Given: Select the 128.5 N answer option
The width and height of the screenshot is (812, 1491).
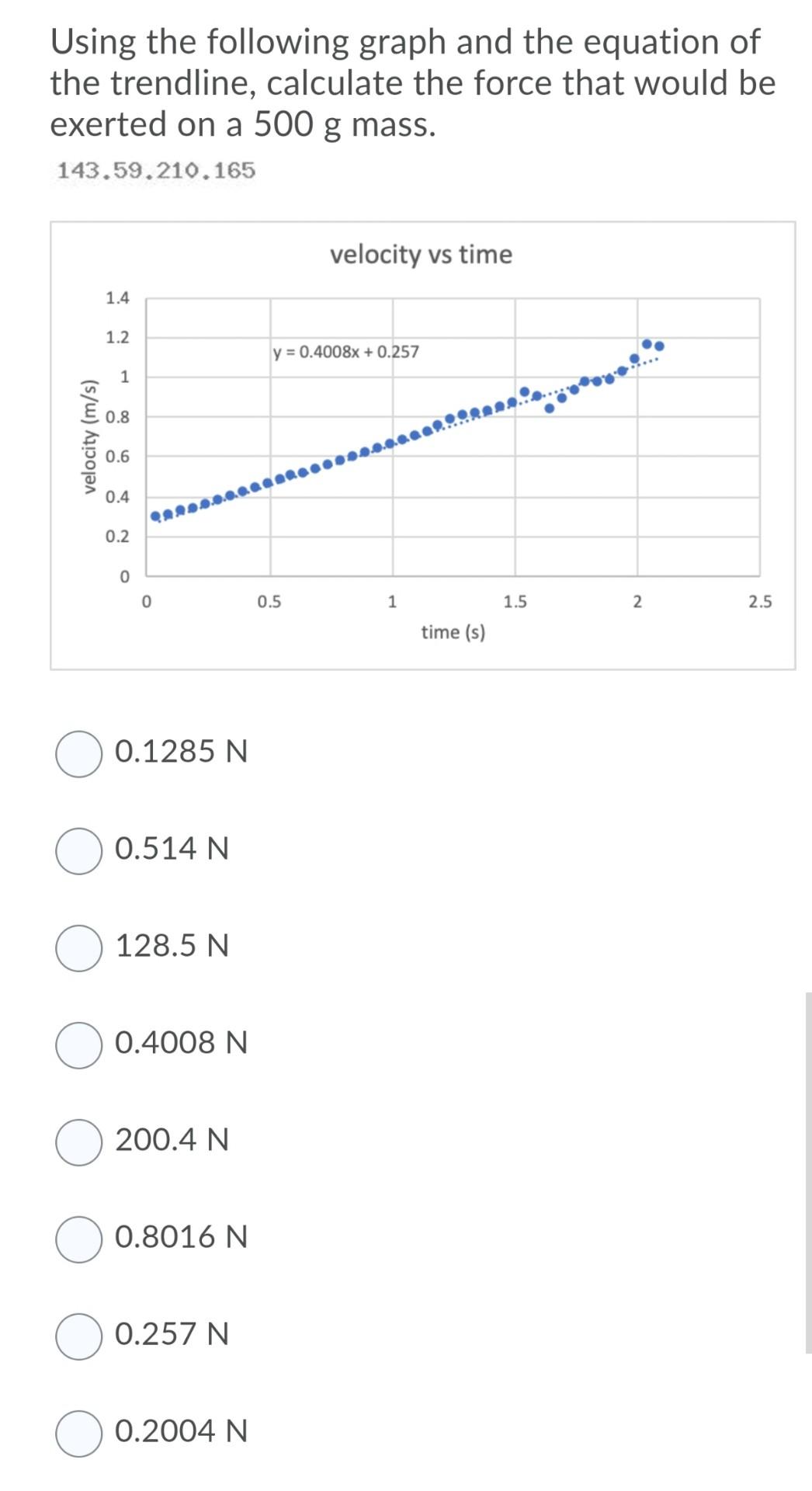Looking at the screenshot, I should tap(78, 947).
